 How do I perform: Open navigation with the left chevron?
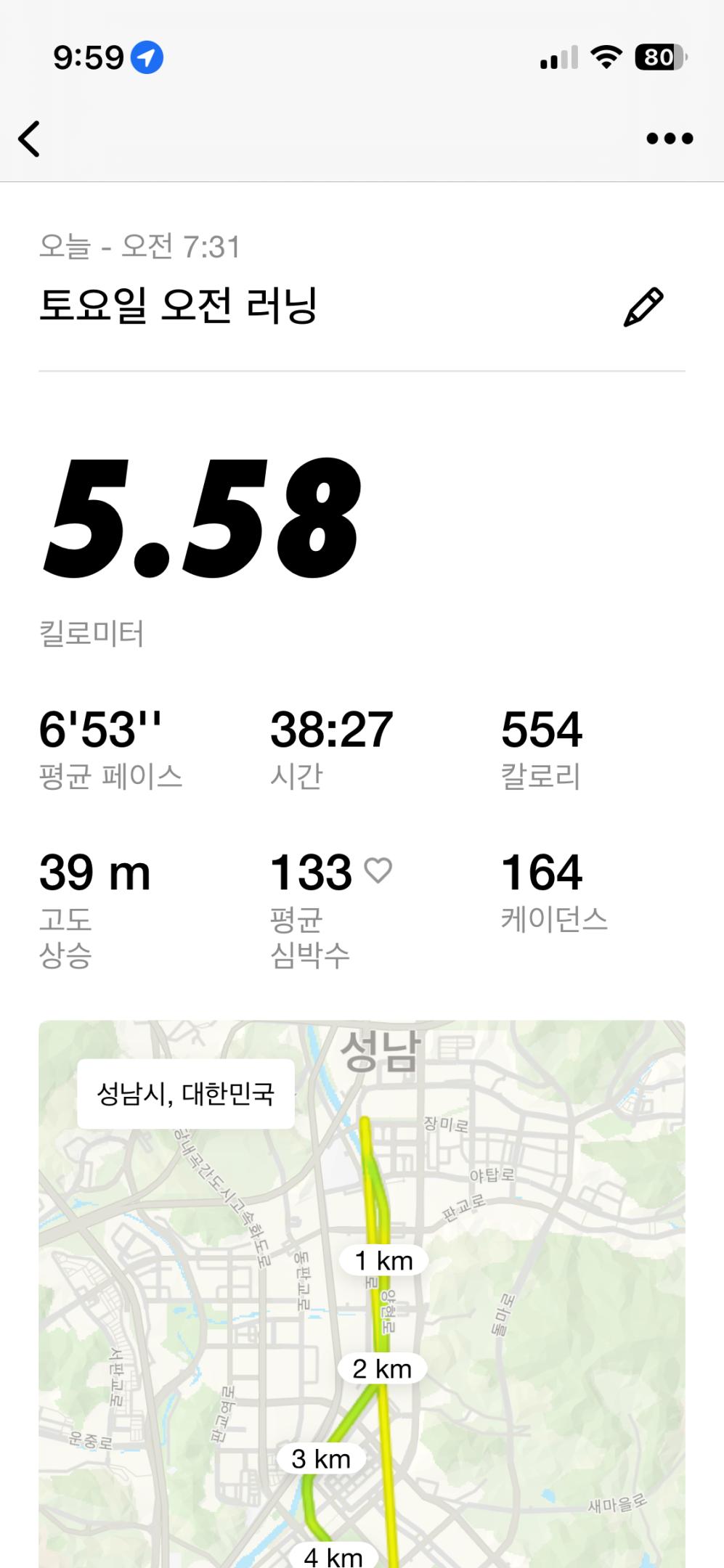point(29,138)
